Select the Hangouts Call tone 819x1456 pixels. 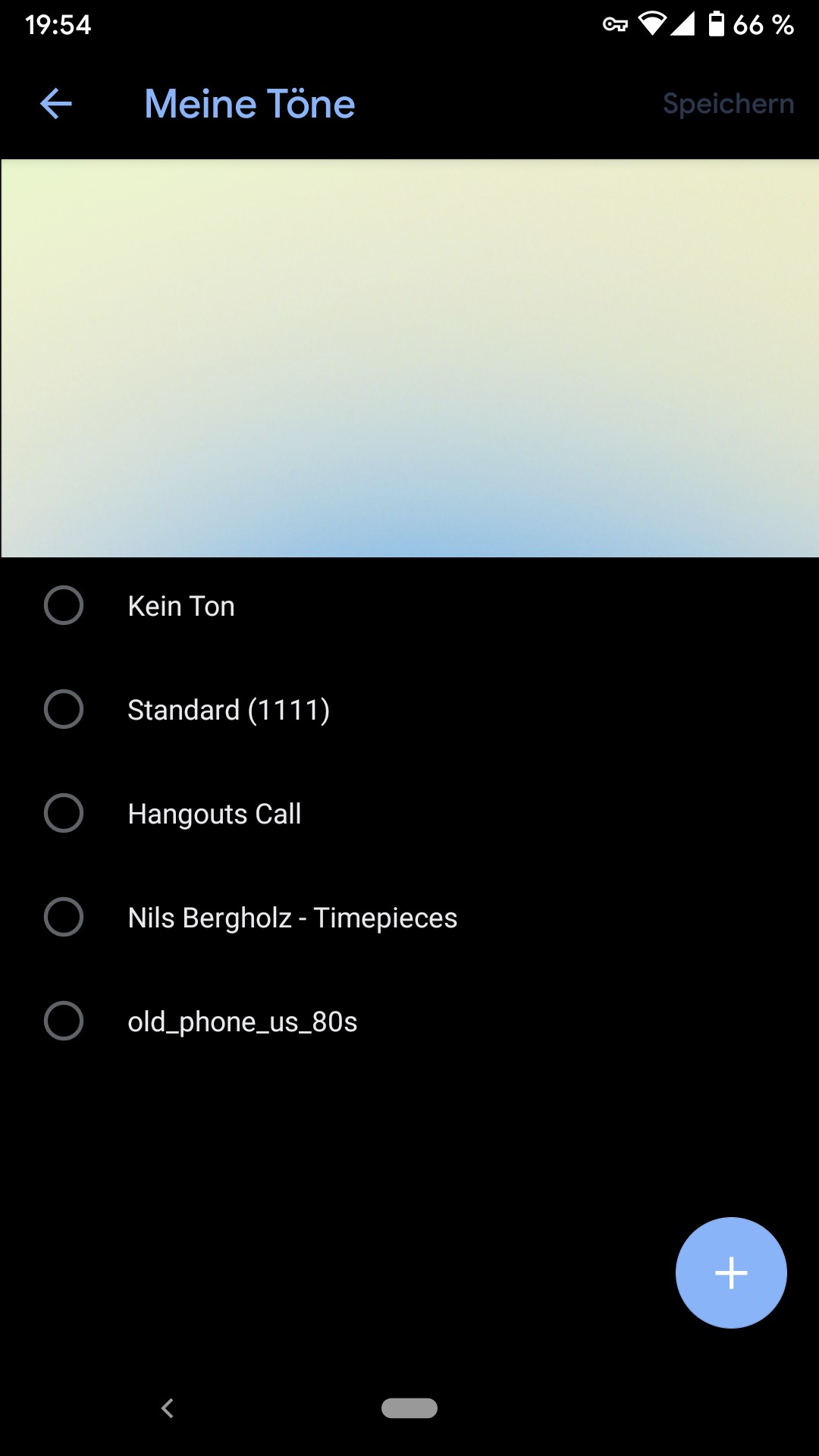[64, 813]
